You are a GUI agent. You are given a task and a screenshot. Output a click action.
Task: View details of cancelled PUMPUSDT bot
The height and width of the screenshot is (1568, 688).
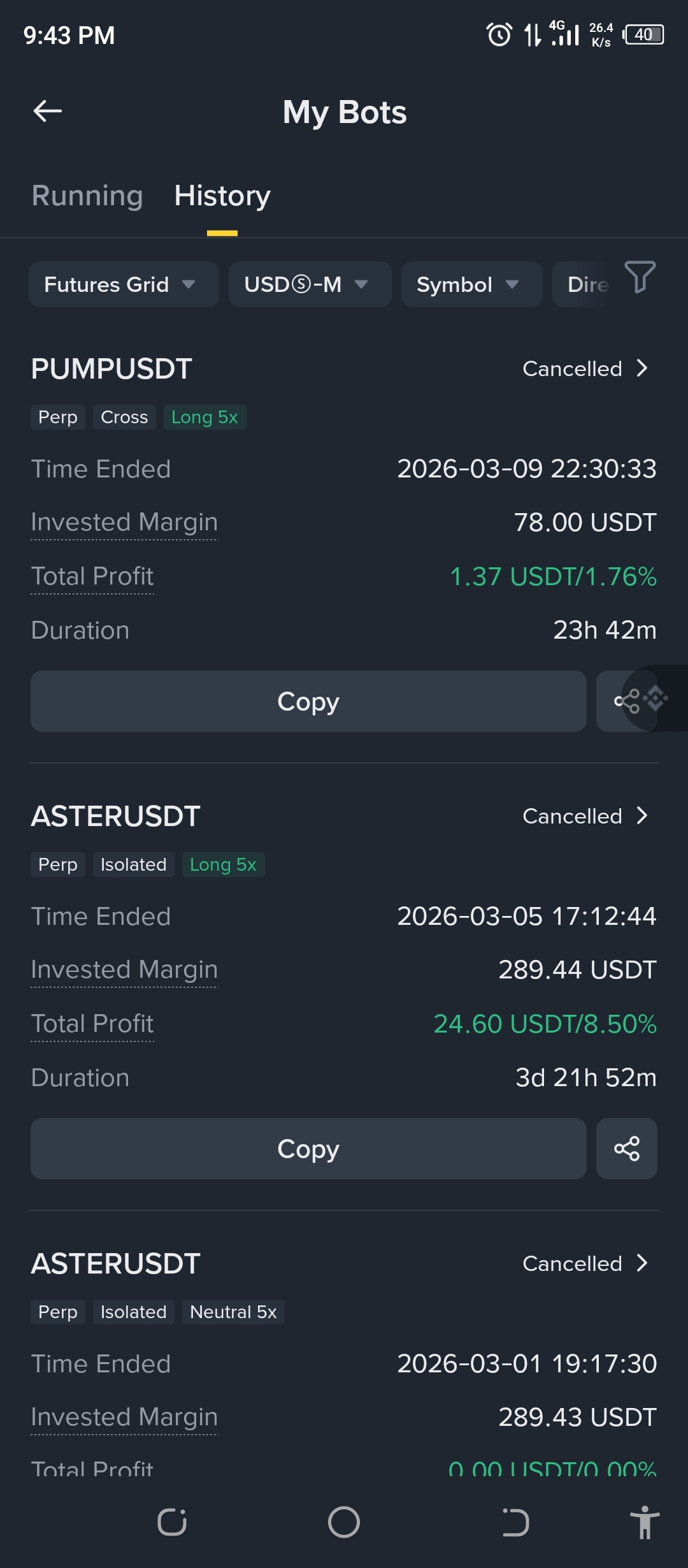(x=585, y=368)
